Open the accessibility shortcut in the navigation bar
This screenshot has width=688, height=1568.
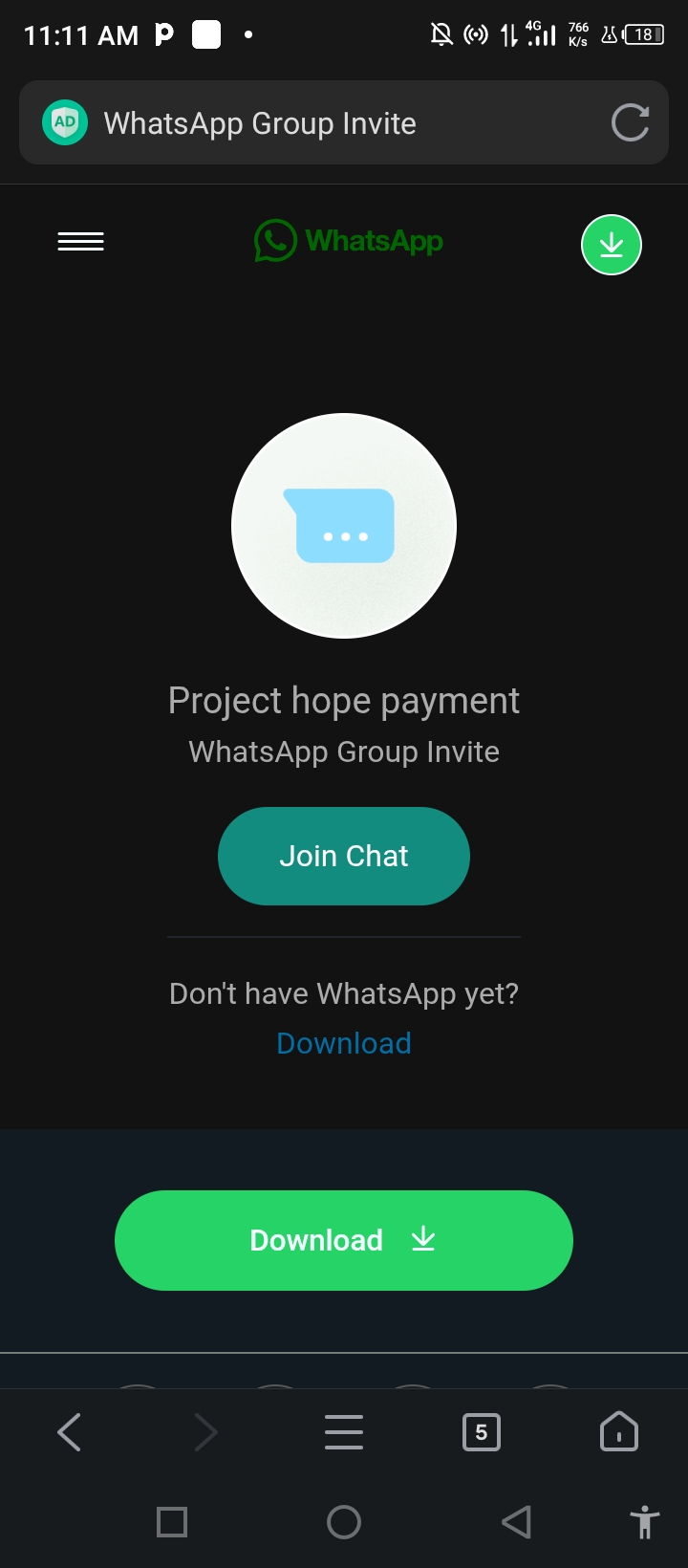point(645,1521)
